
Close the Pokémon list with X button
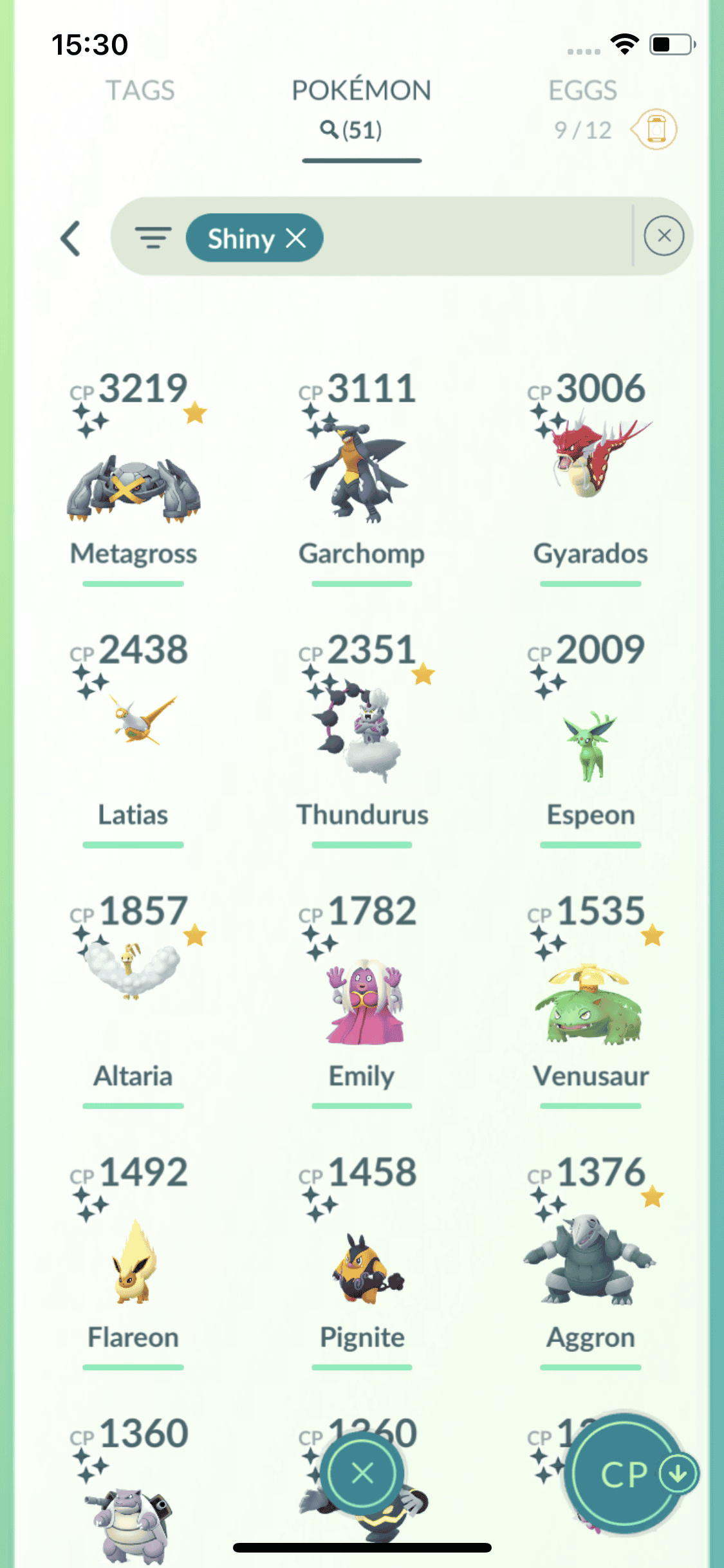point(363,1473)
